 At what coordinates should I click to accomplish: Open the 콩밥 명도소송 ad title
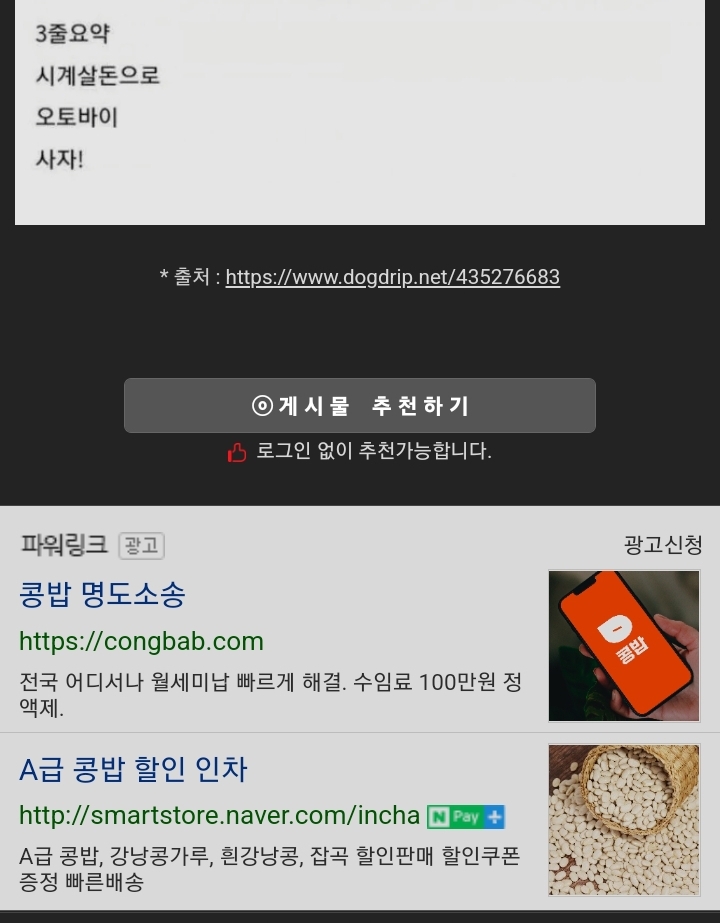pos(102,595)
